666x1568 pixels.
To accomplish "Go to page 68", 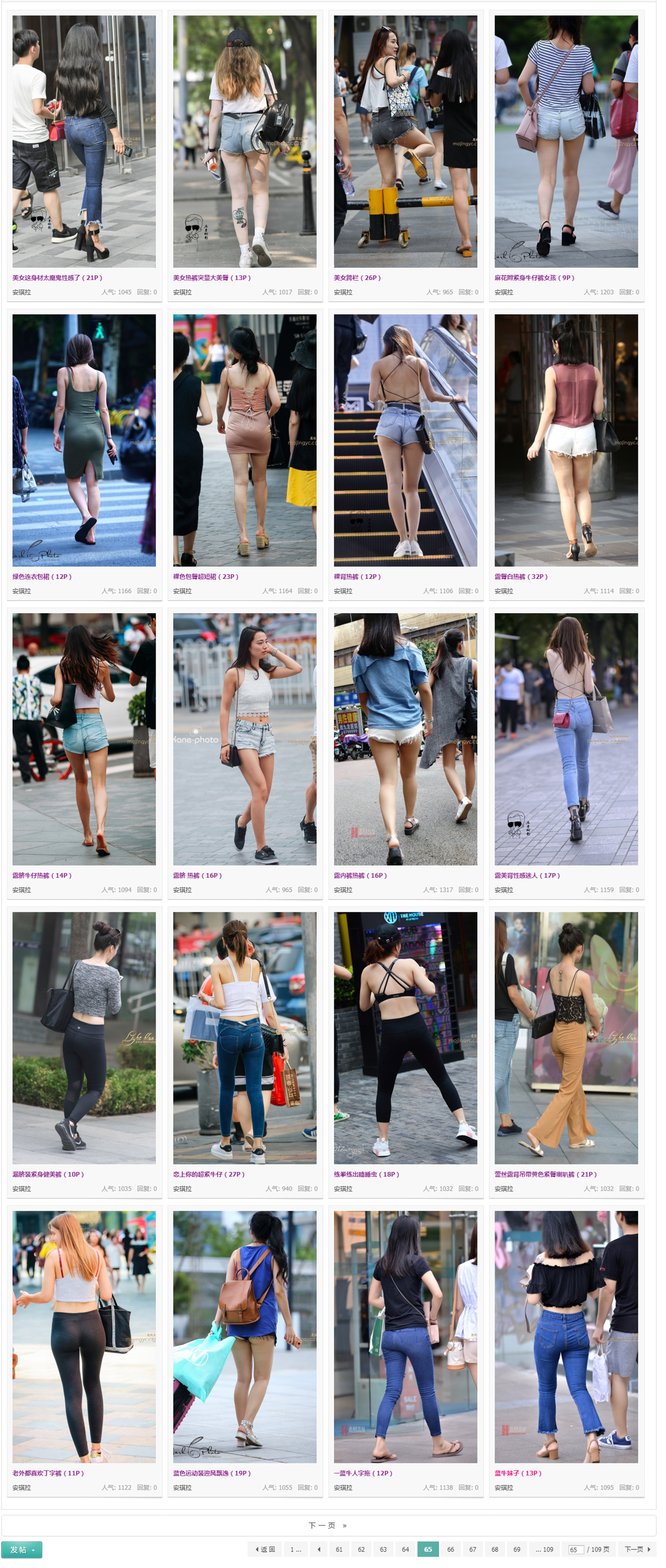I will (x=495, y=1549).
